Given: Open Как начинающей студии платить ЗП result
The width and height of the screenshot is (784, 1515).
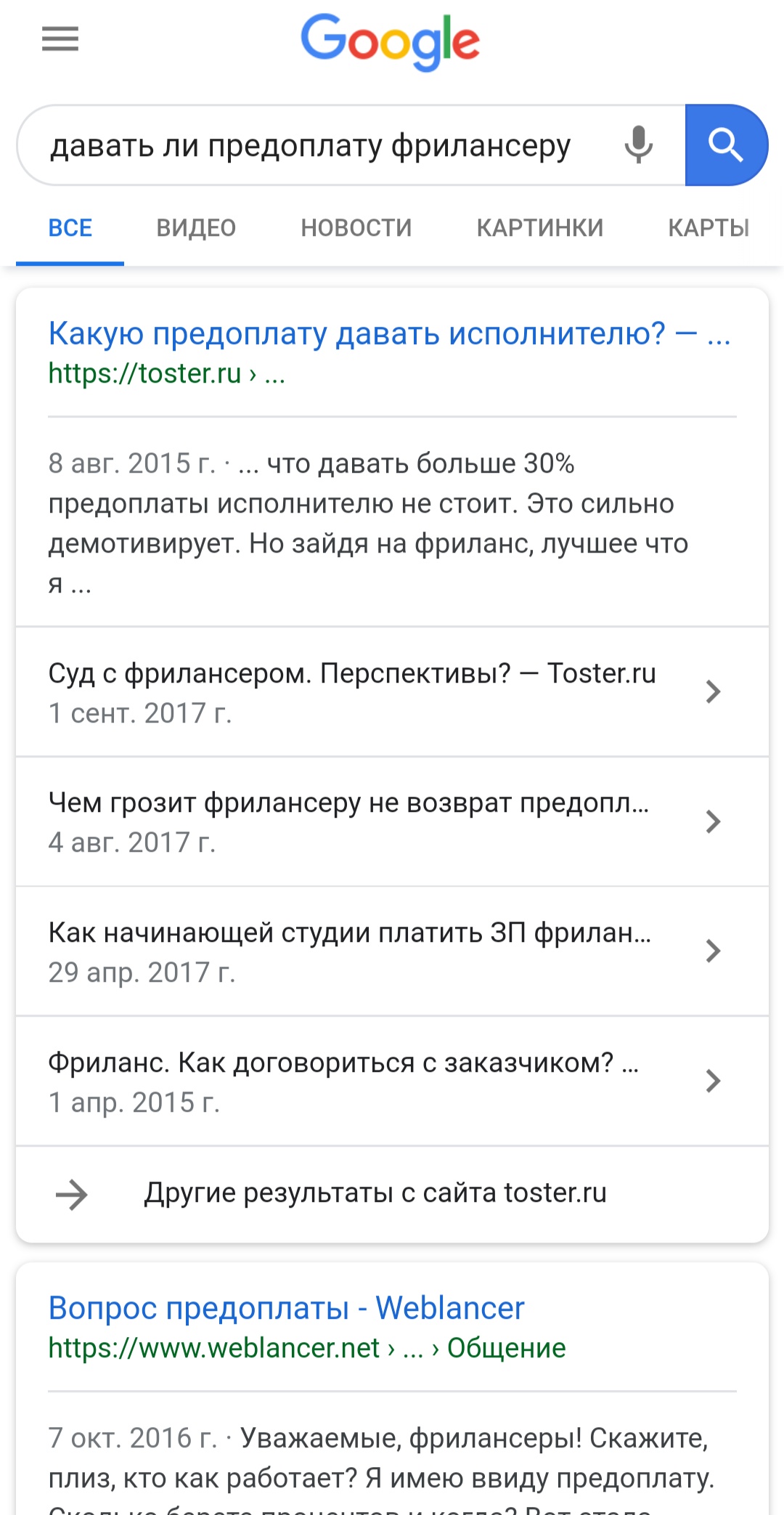Looking at the screenshot, I should (x=392, y=951).
